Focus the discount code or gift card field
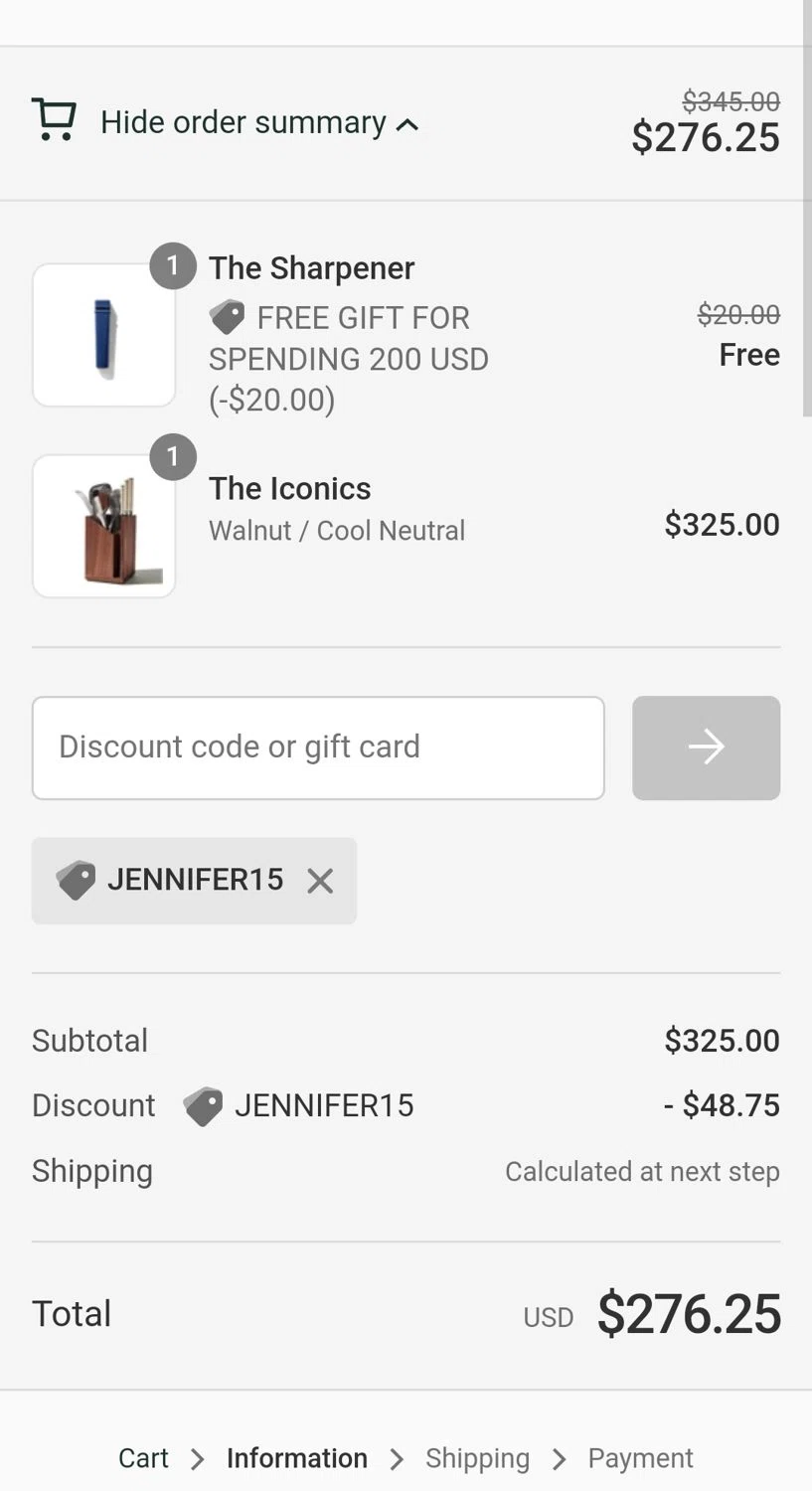 [x=318, y=747]
